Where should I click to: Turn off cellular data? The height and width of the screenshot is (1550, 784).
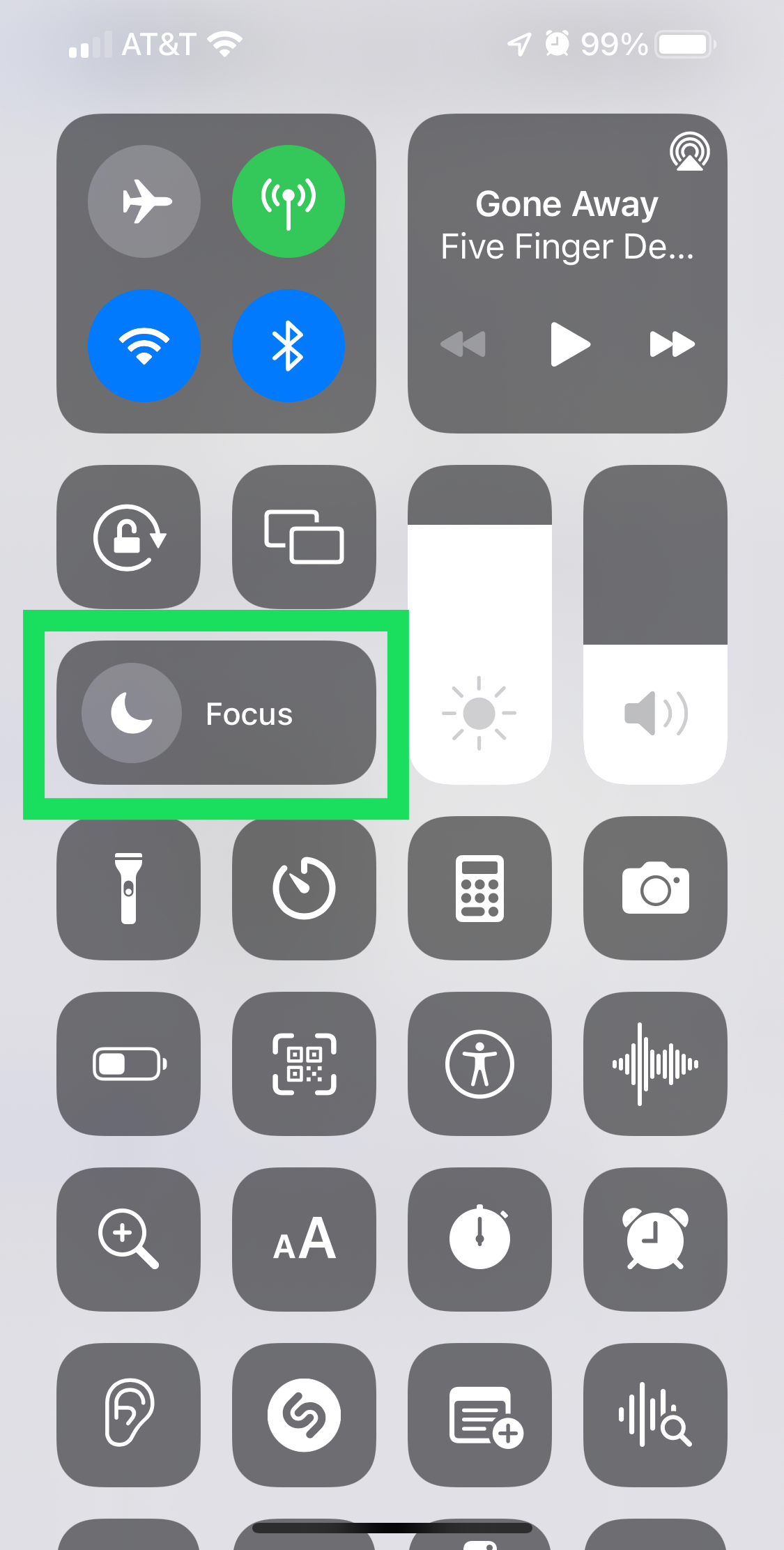288,201
